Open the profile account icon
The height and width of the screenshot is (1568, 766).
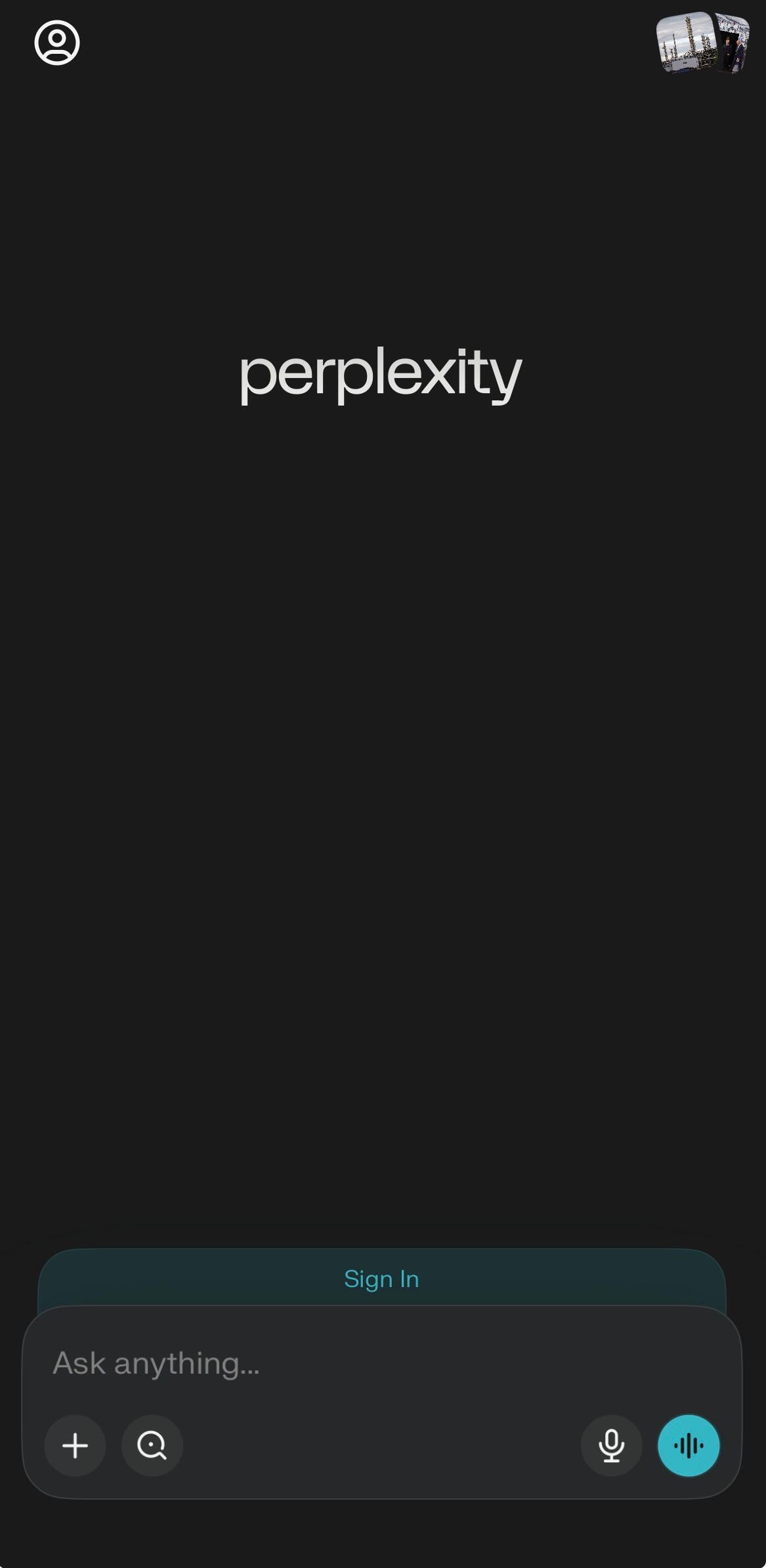pyautogui.click(x=57, y=43)
